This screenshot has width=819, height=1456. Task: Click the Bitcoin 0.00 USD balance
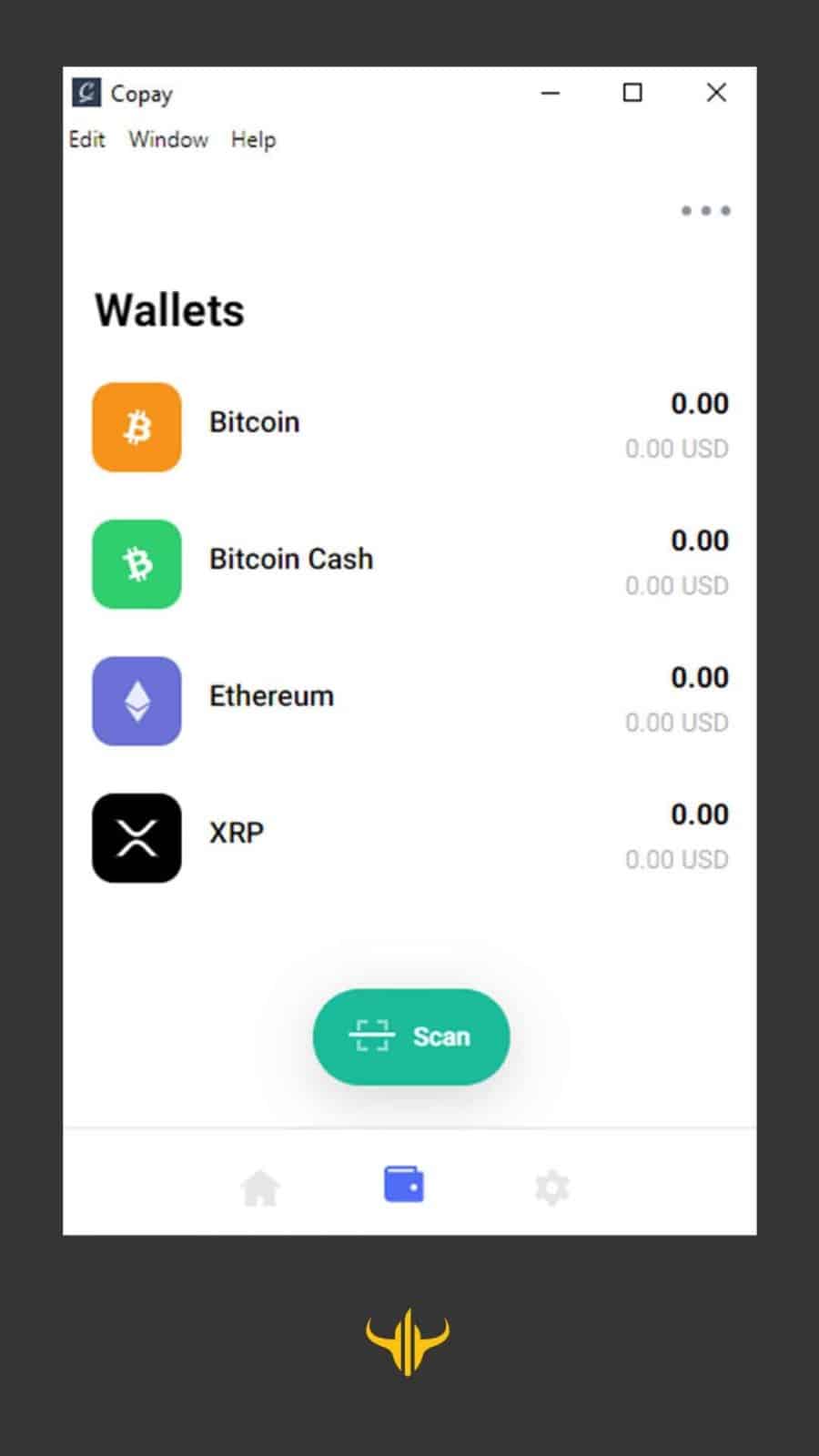pyautogui.click(x=677, y=448)
